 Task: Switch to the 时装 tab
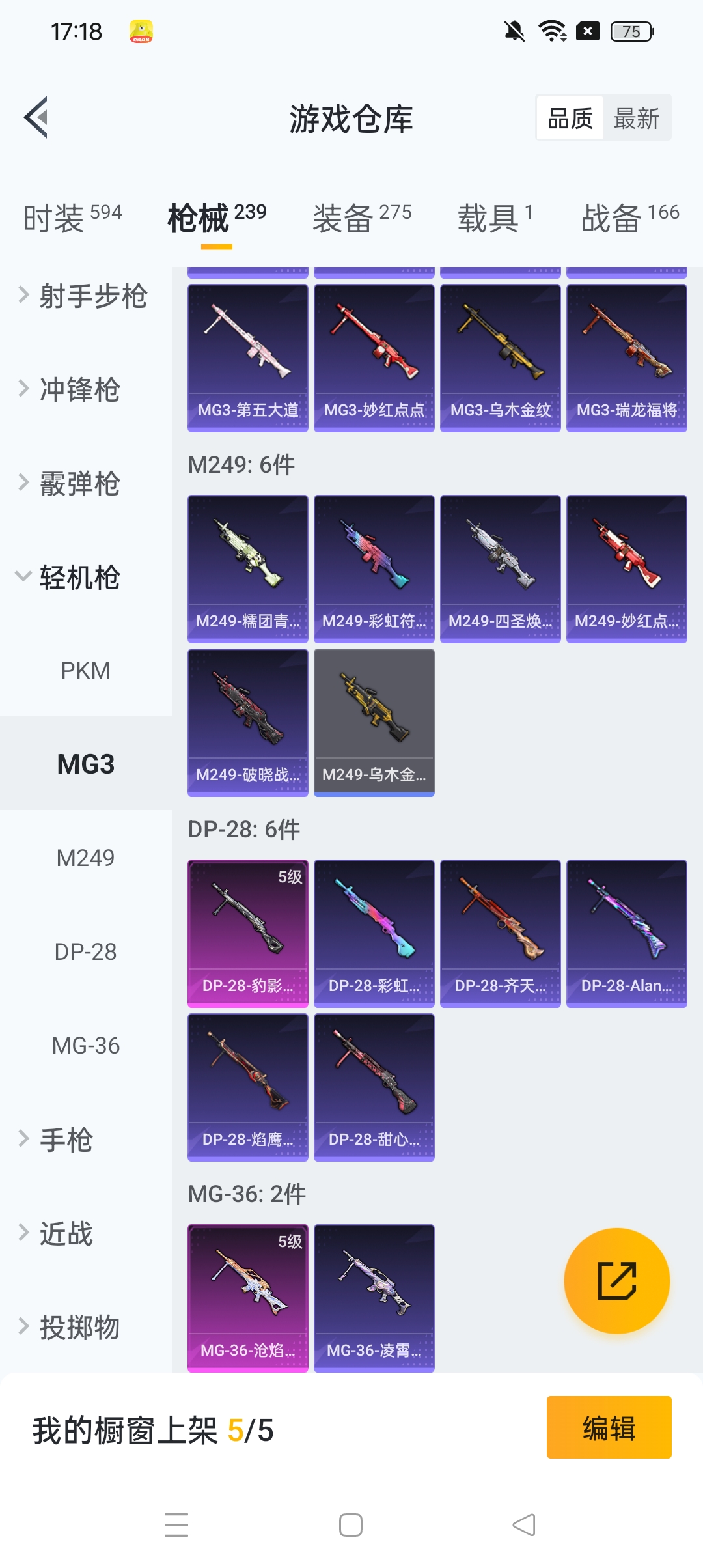(72, 217)
